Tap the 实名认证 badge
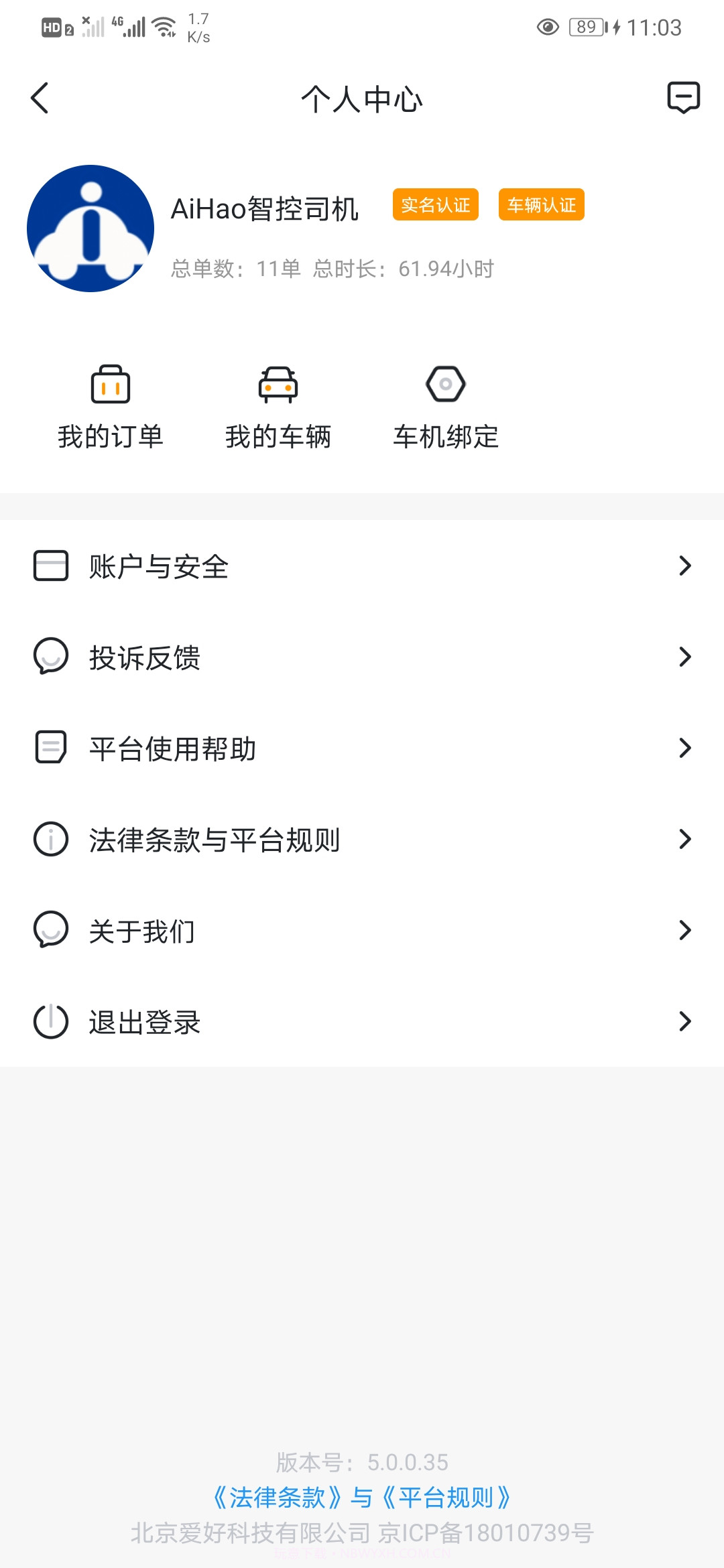The width and height of the screenshot is (724, 1568). tap(435, 205)
